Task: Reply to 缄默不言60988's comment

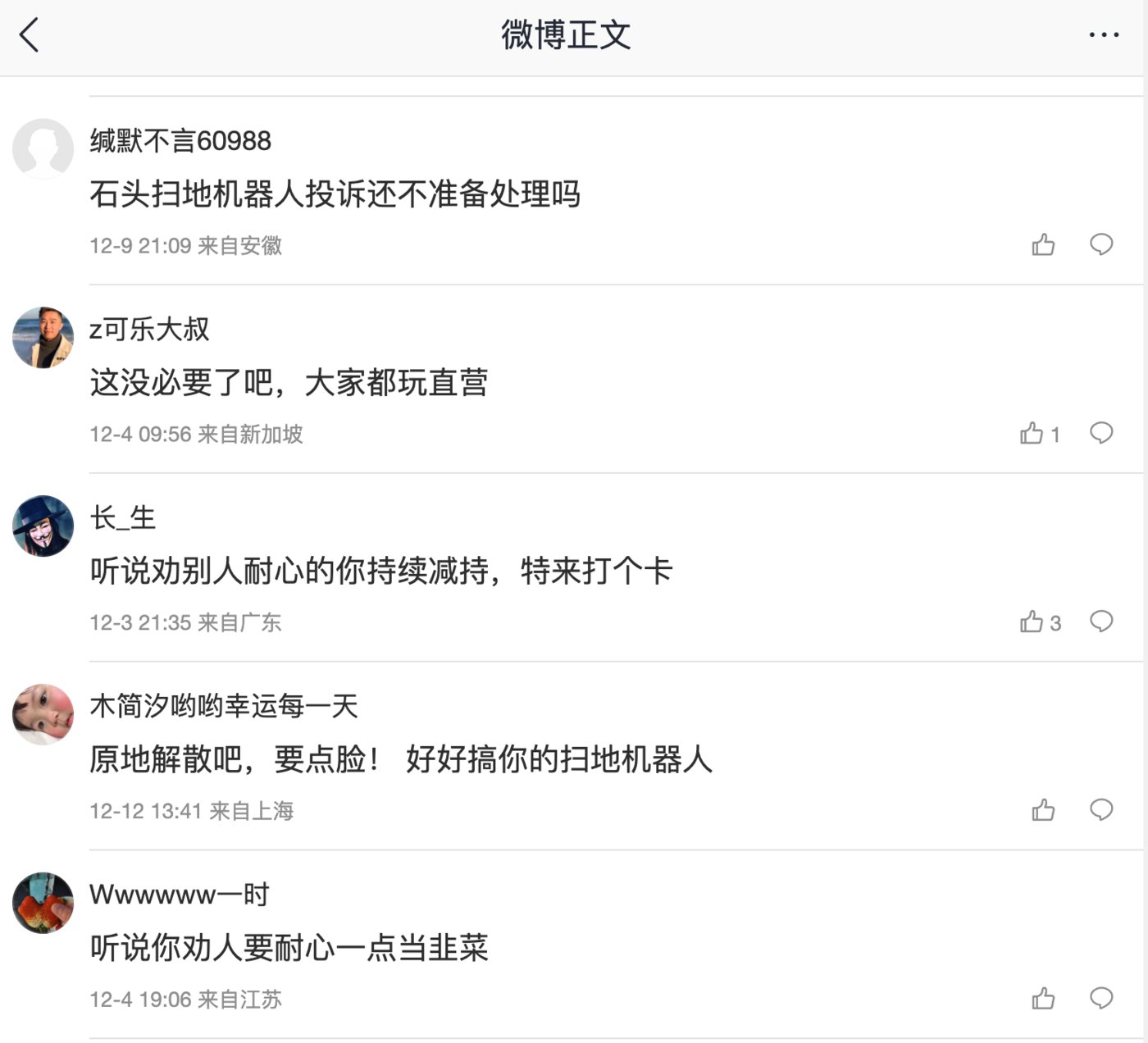Action: click(x=1101, y=244)
